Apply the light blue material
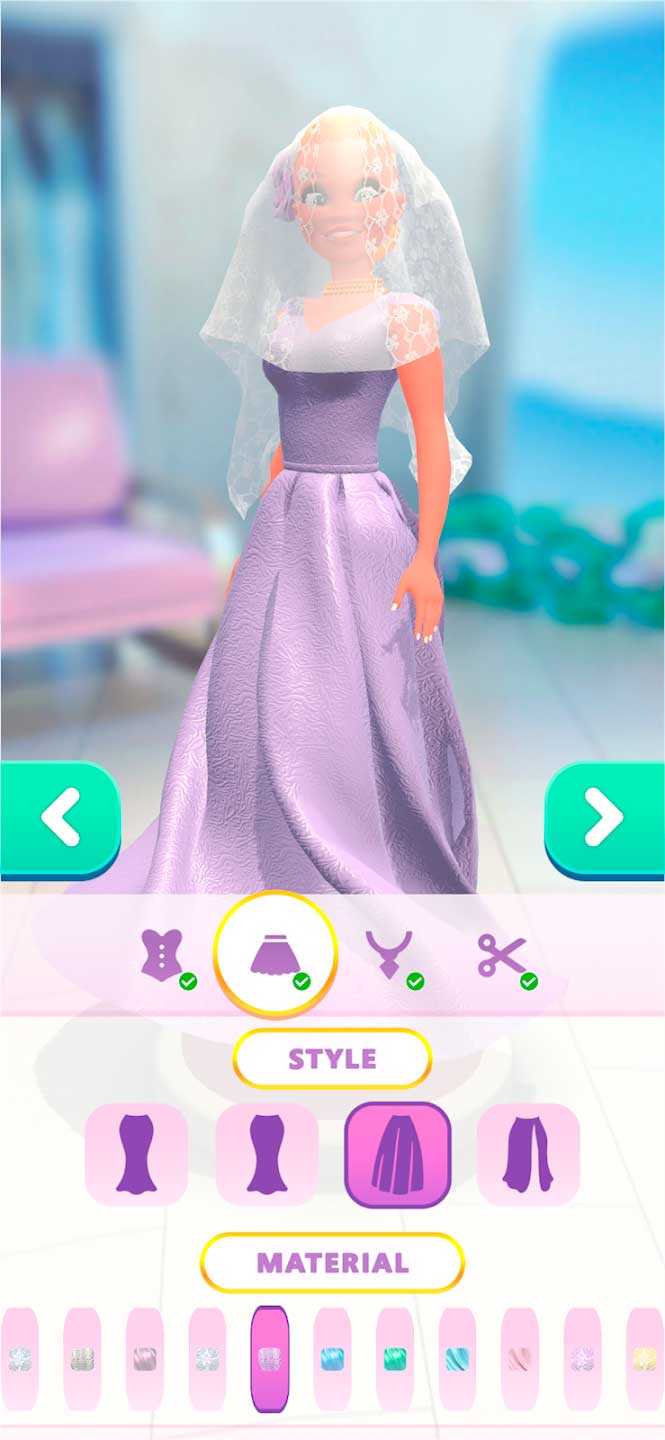Image resolution: width=665 pixels, height=1440 pixels. 332,1358
